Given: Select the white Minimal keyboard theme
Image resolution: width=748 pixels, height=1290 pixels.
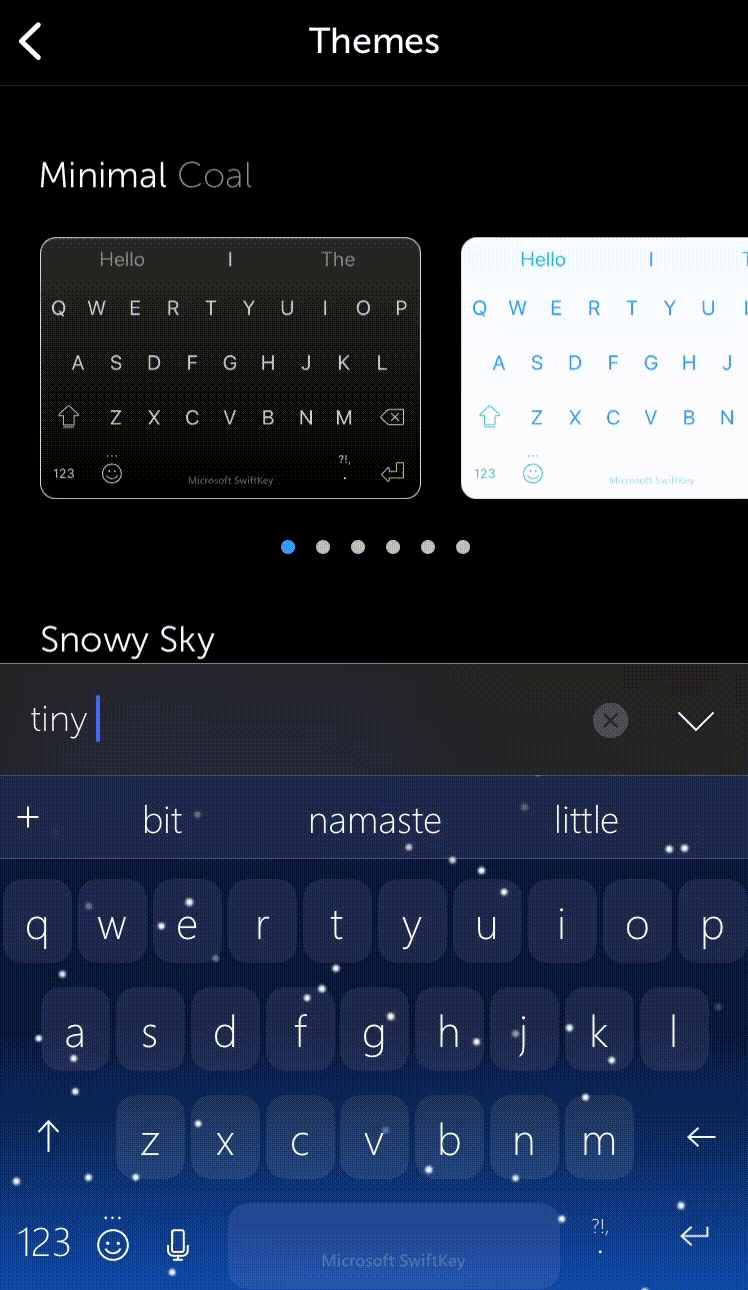Looking at the screenshot, I should pyautogui.click(x=604, y=368).
